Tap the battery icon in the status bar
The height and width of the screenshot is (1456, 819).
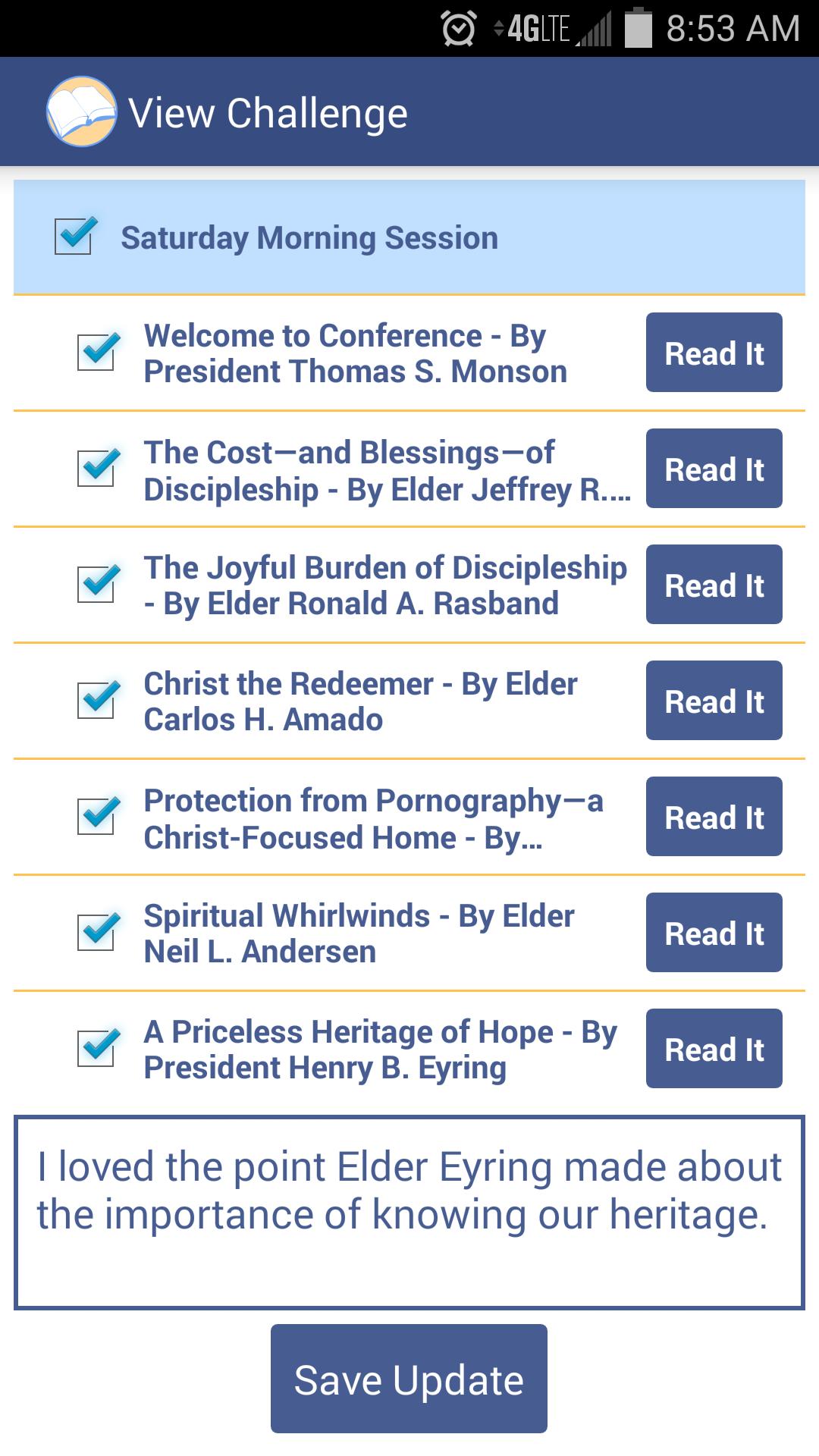(x=639, y=25)
